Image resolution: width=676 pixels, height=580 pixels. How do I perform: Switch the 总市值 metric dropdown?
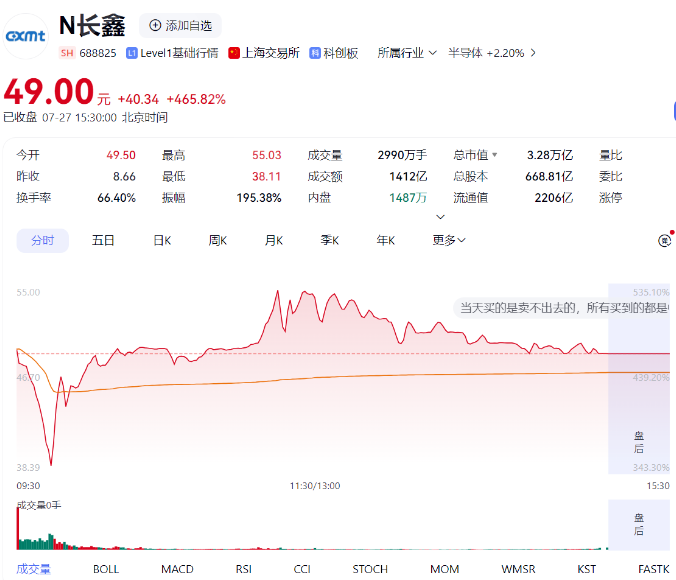click(475, 155)
